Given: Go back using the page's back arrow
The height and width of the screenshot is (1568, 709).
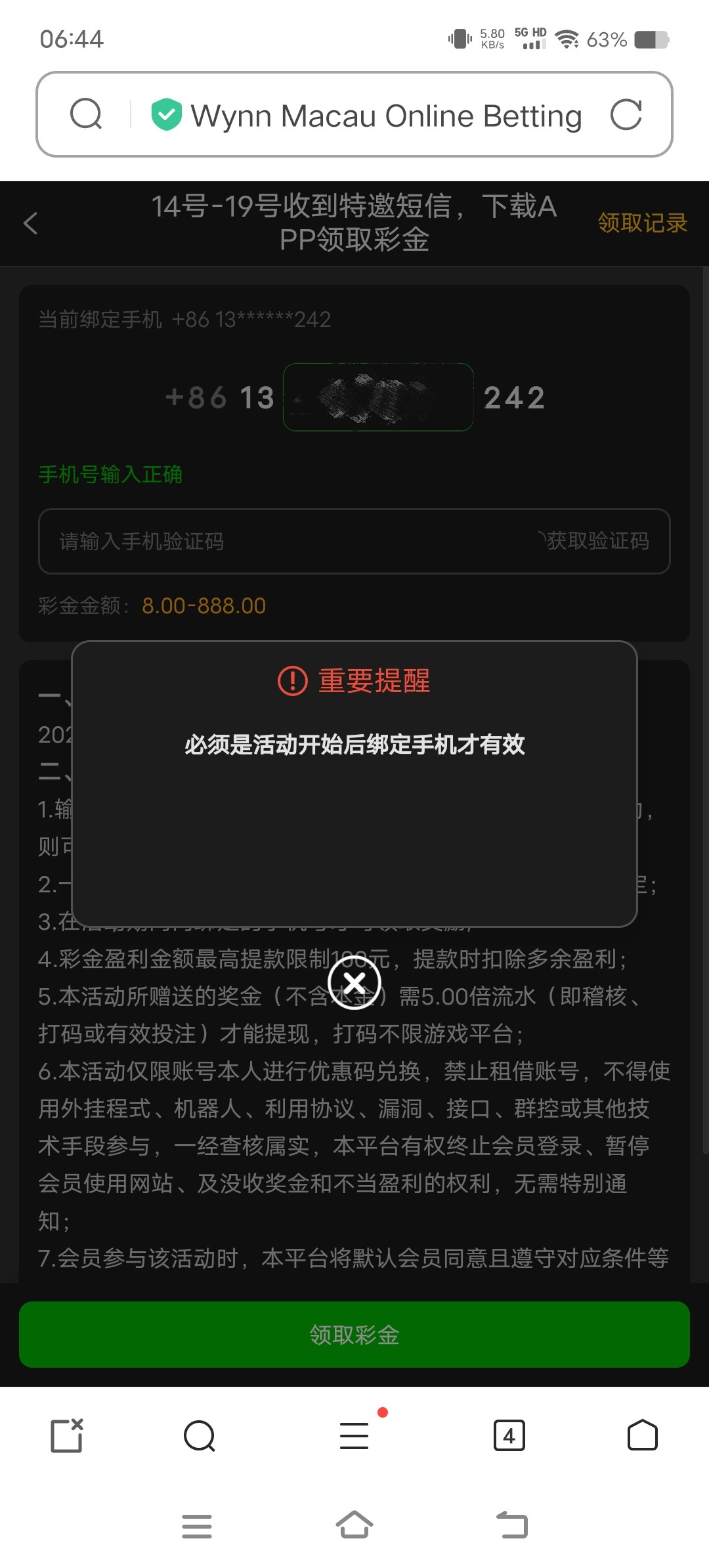Looking at the screenshot, I should [31, 223].
